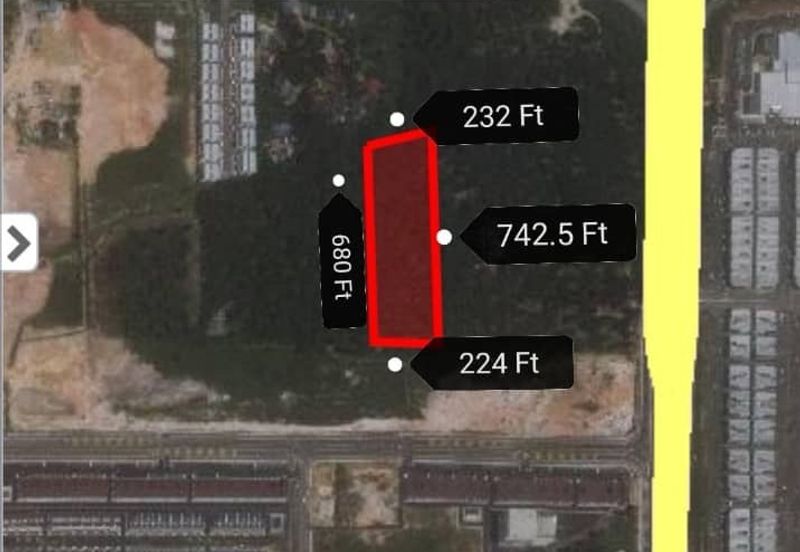The image size is (800, 552).
Task: Expand the side panel chevron arrow
Action: click(18, 242)
